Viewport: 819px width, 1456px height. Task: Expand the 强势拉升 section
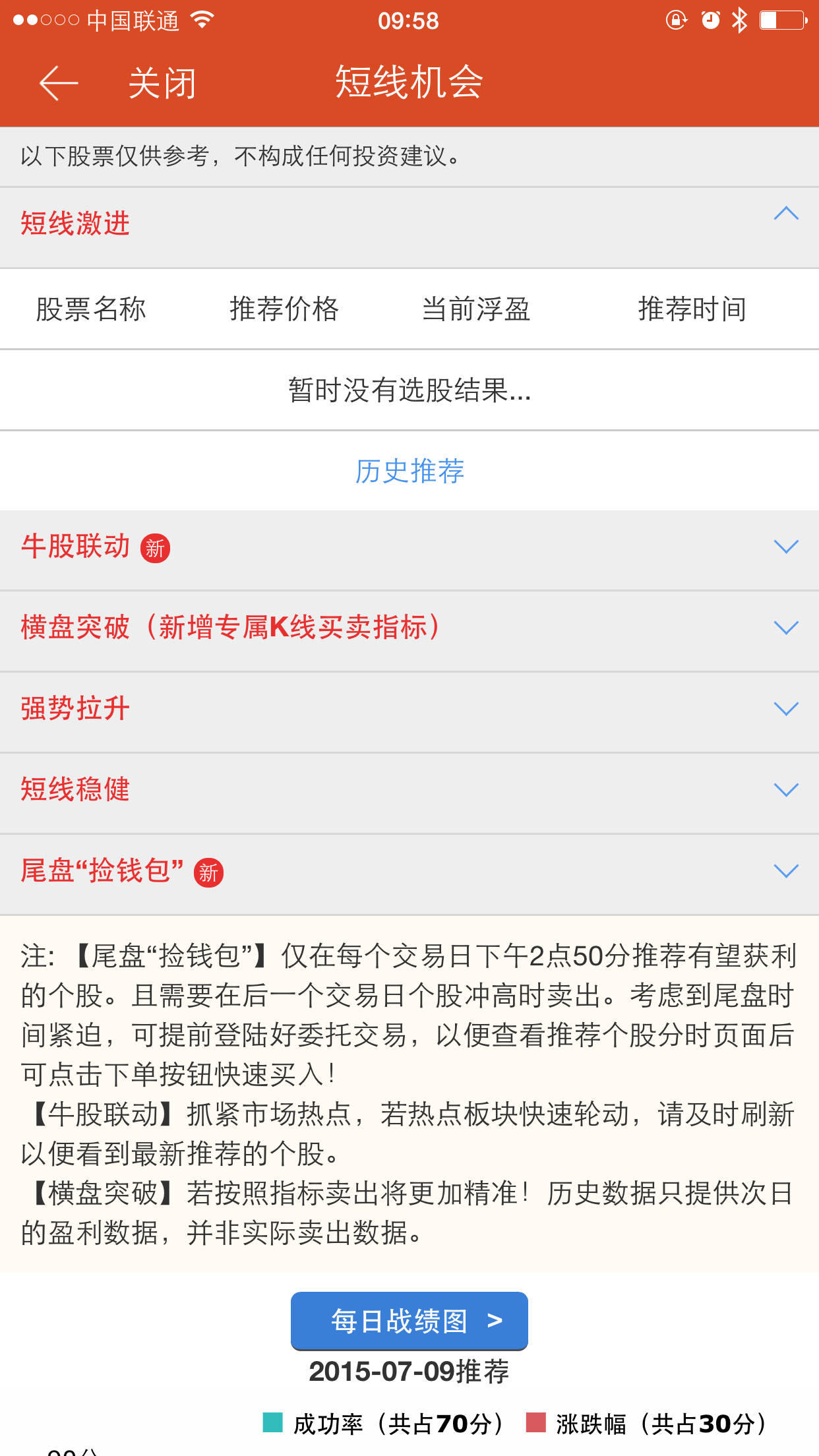point(409,712)
